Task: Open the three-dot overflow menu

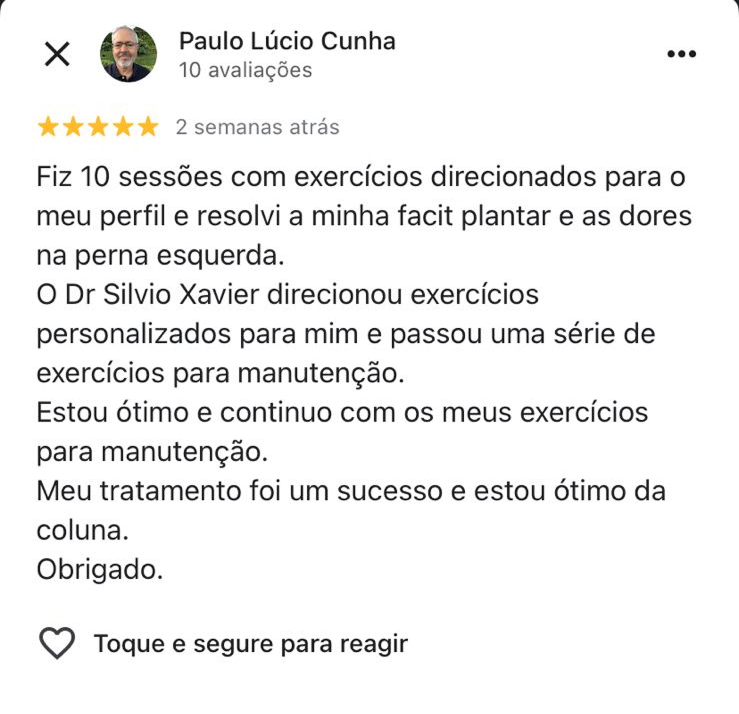Action: tap(681, 54)
